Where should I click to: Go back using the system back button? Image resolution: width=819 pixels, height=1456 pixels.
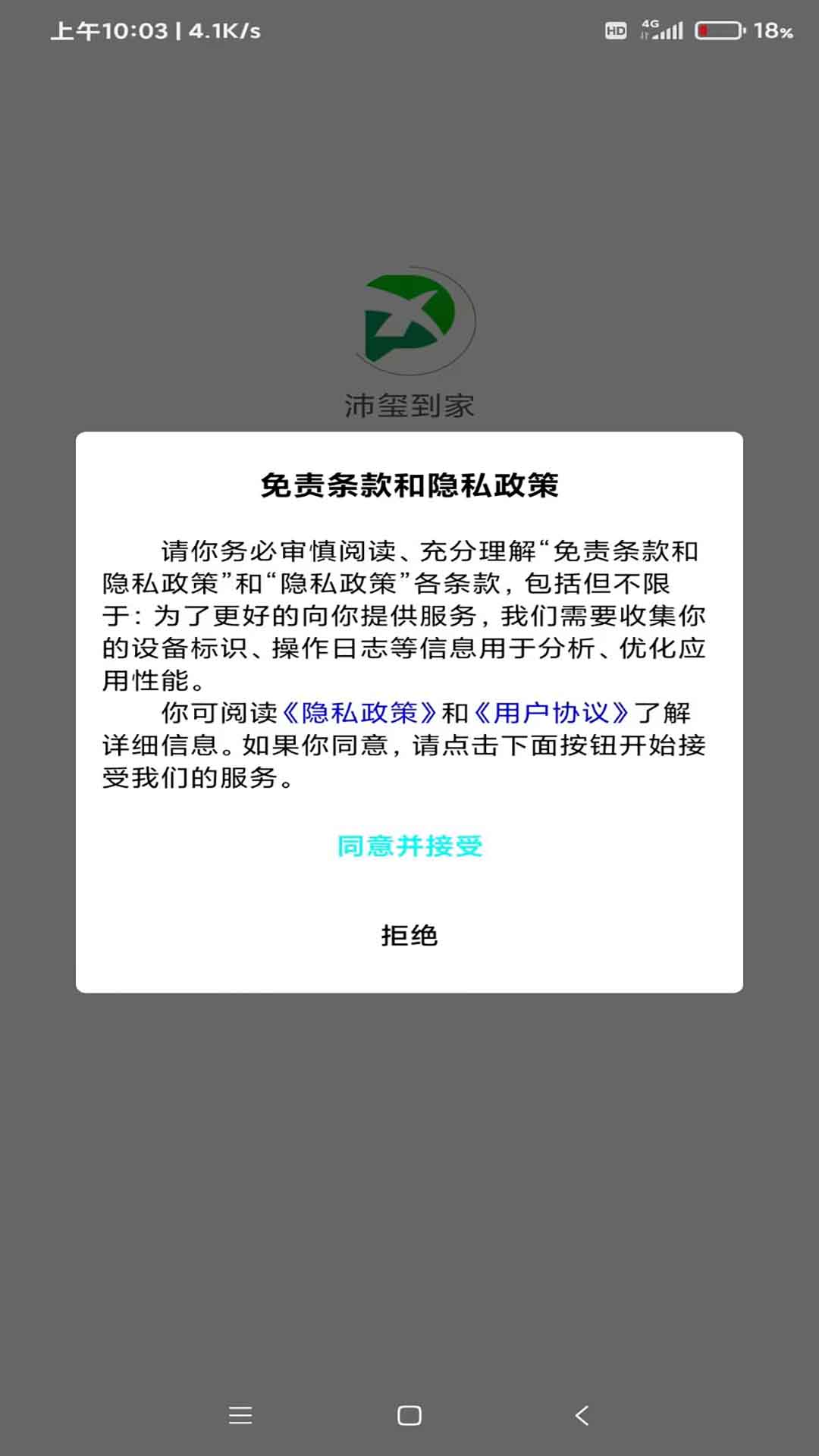coord(582,1415)
